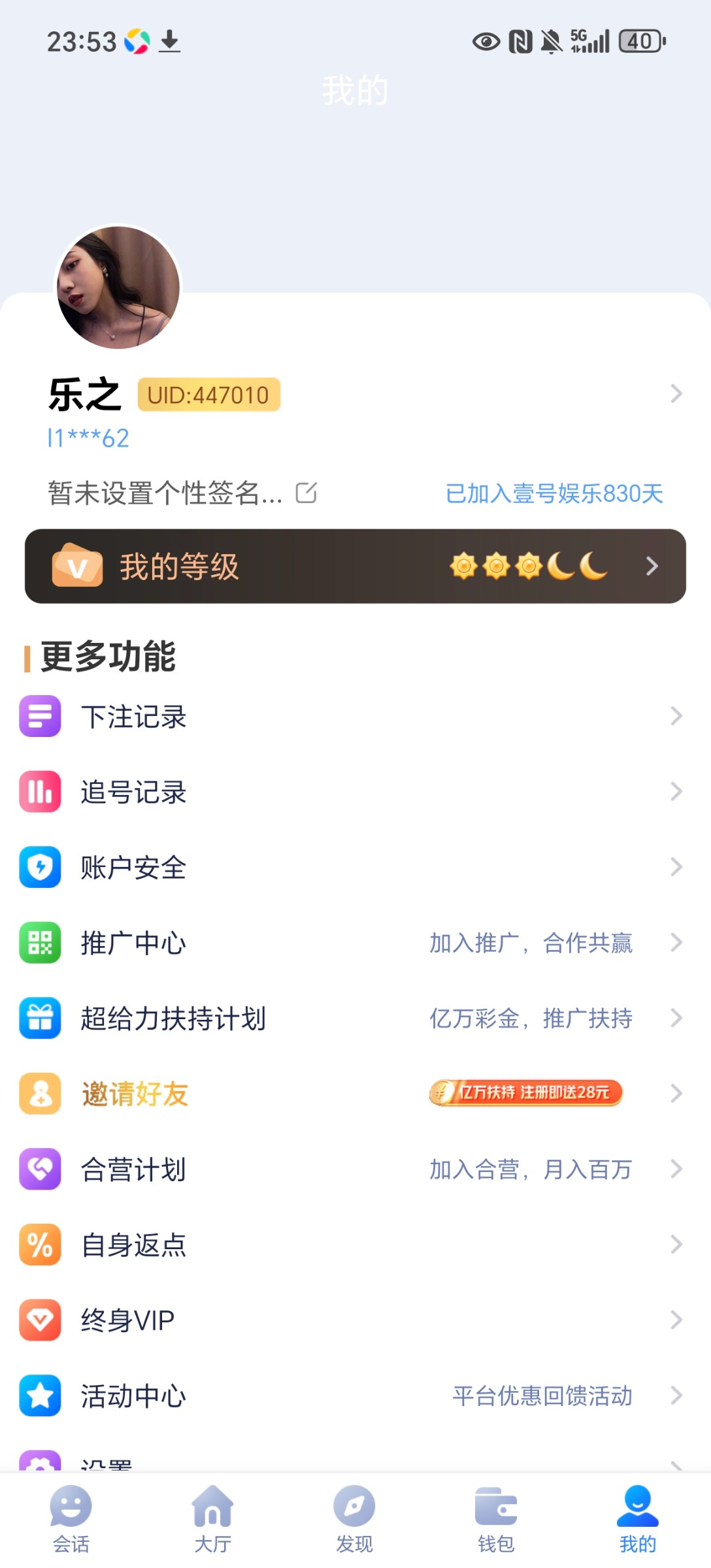This screenshot has width=711, height=1568.
Task: Select the 超给力扶持计划 gift icon
Action: (x=40, y=1018)
